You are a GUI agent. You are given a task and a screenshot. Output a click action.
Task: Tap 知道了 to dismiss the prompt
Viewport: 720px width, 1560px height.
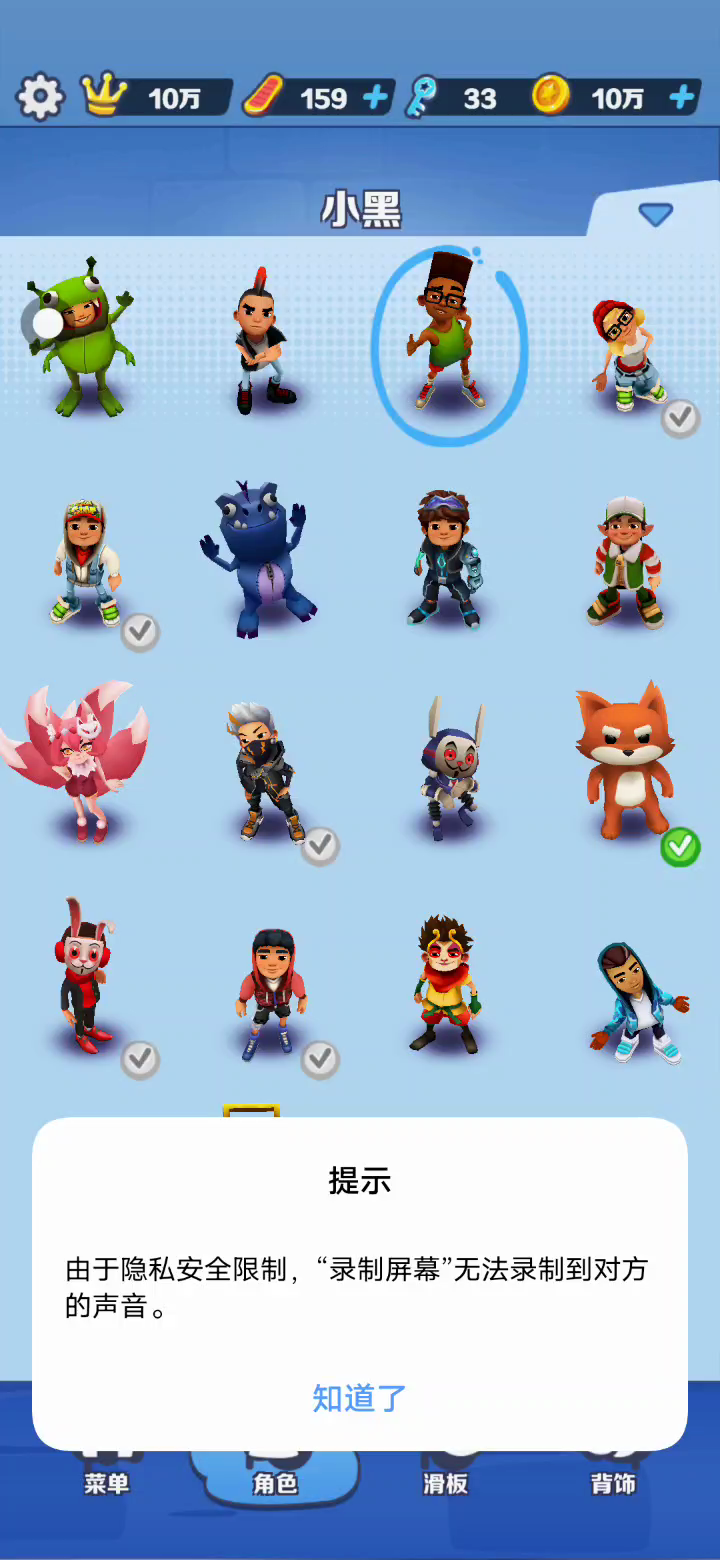coord(359,1397)
